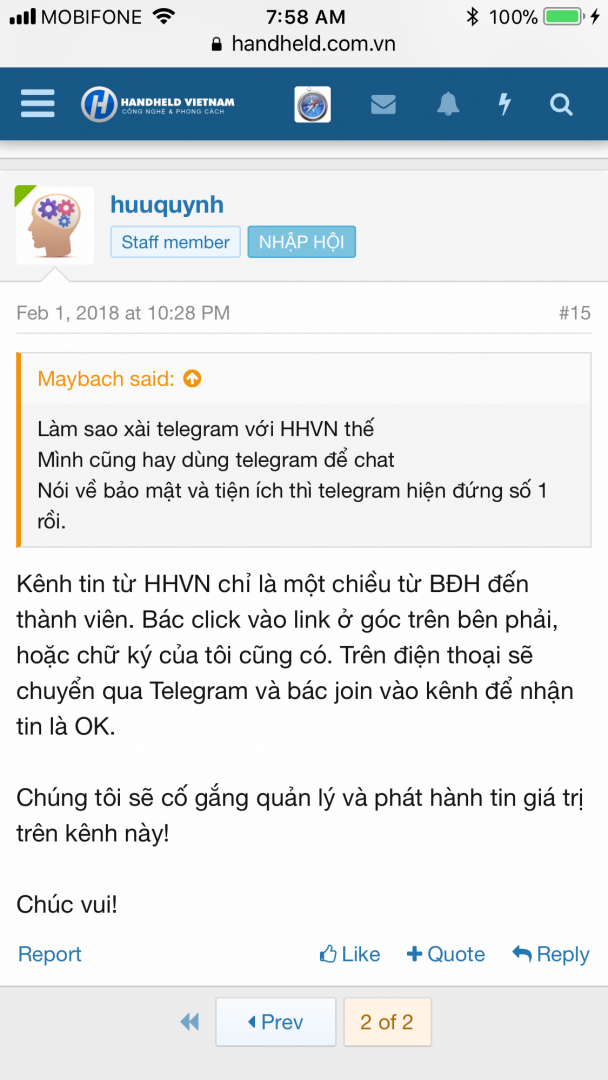The image size is (608, 1080).
Task: Go to the Prev page
Action: point(275,1022)
